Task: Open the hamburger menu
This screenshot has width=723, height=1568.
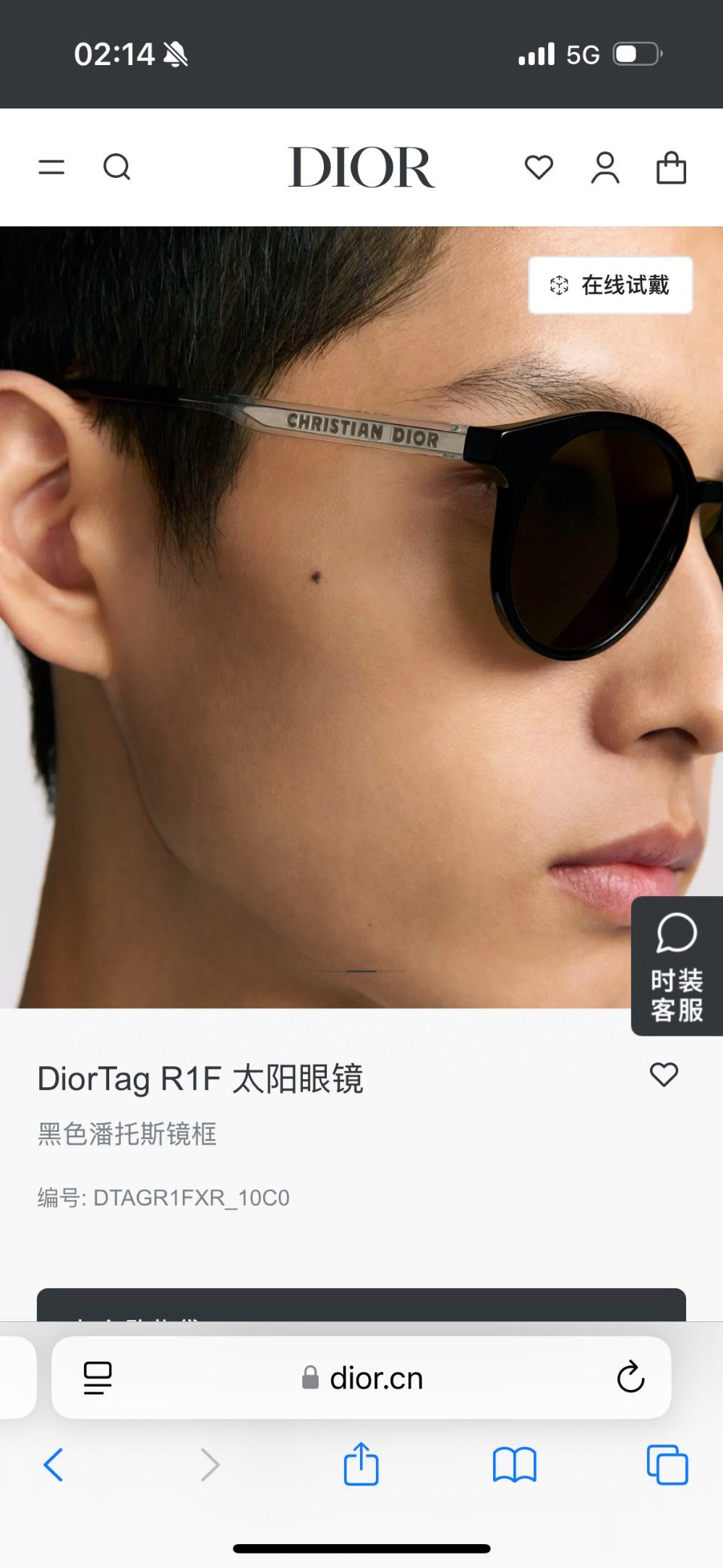Action: [51, 168]
